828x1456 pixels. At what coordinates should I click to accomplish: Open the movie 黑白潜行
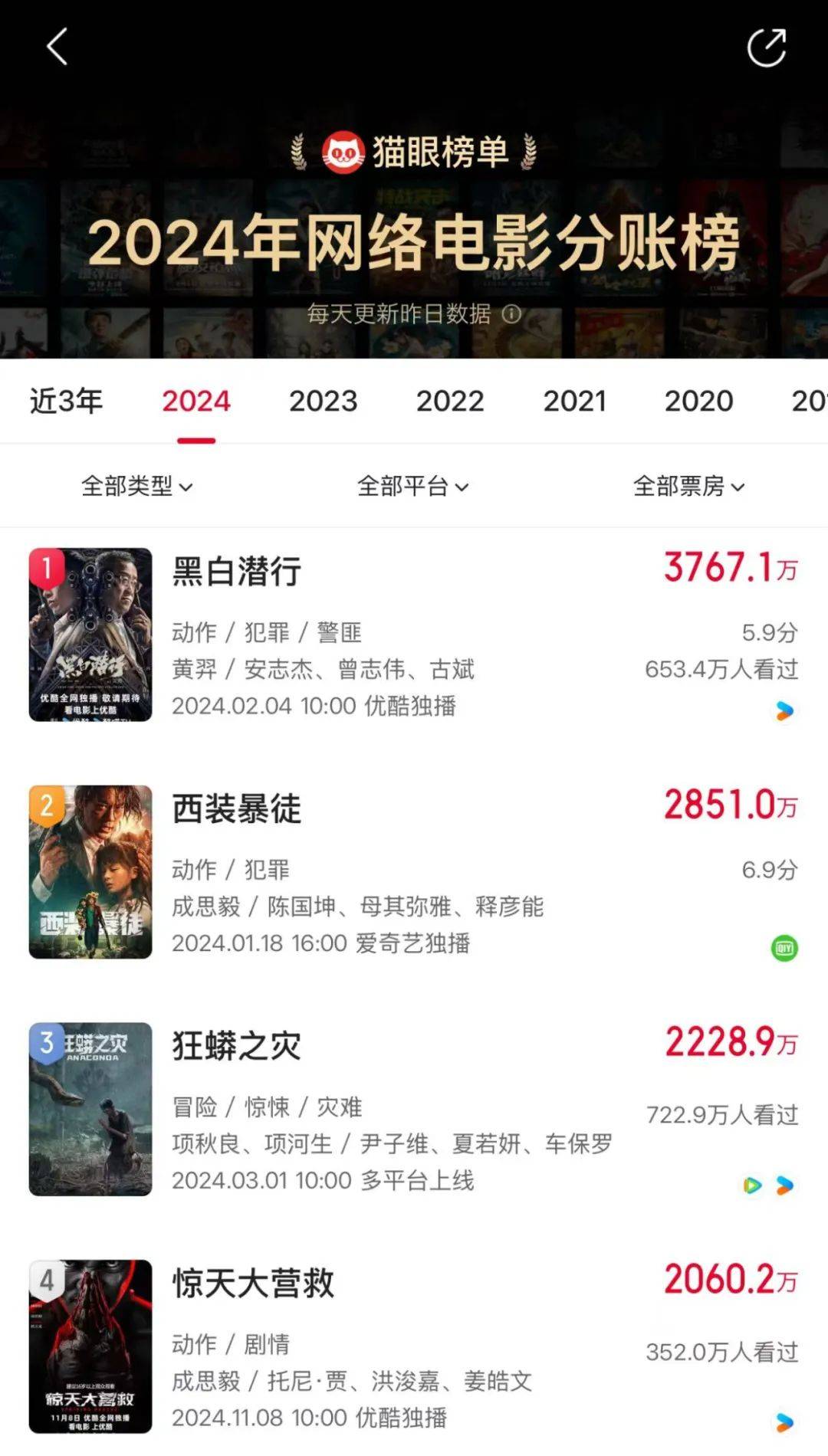point(237,572)
